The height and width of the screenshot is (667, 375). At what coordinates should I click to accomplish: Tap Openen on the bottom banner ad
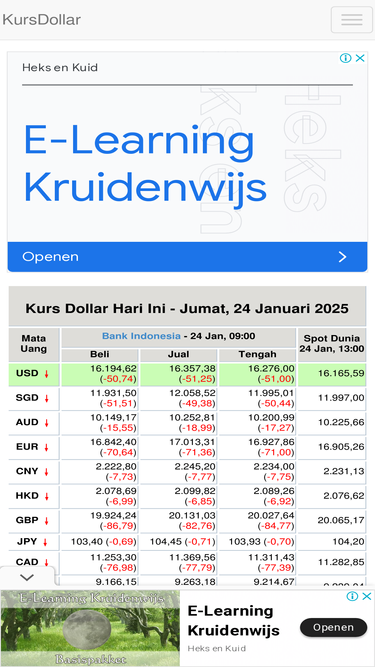click(333, 627)
